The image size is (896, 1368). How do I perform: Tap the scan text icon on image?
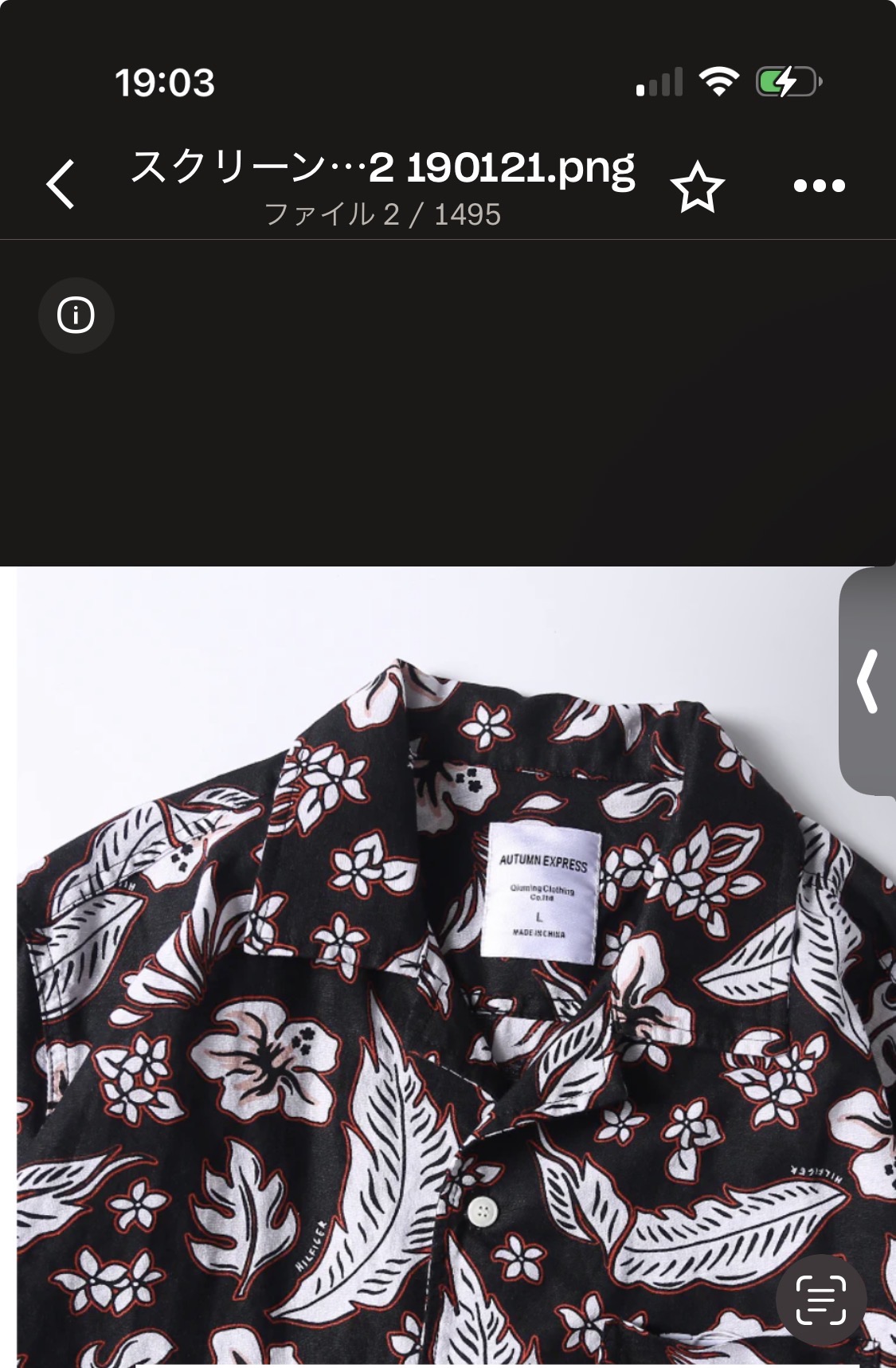(x=821, y=1299)
